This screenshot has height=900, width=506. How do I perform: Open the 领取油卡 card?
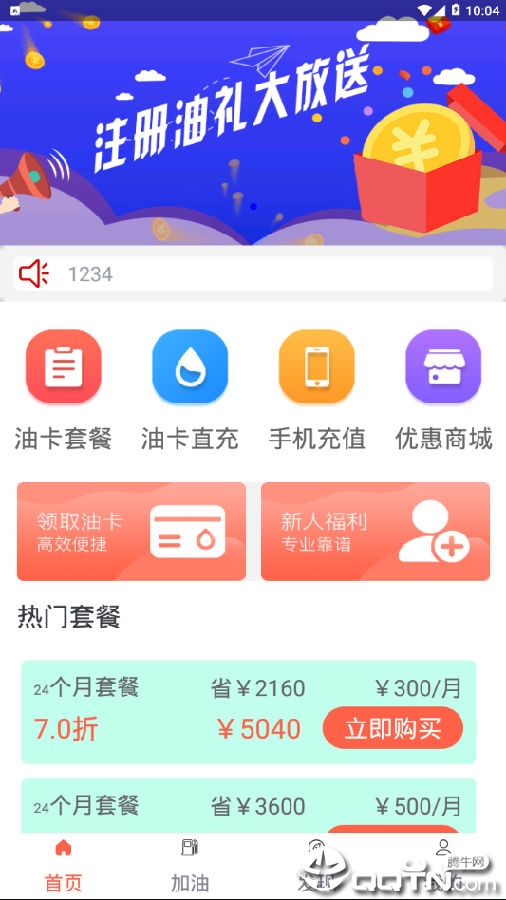click(131, 532)
